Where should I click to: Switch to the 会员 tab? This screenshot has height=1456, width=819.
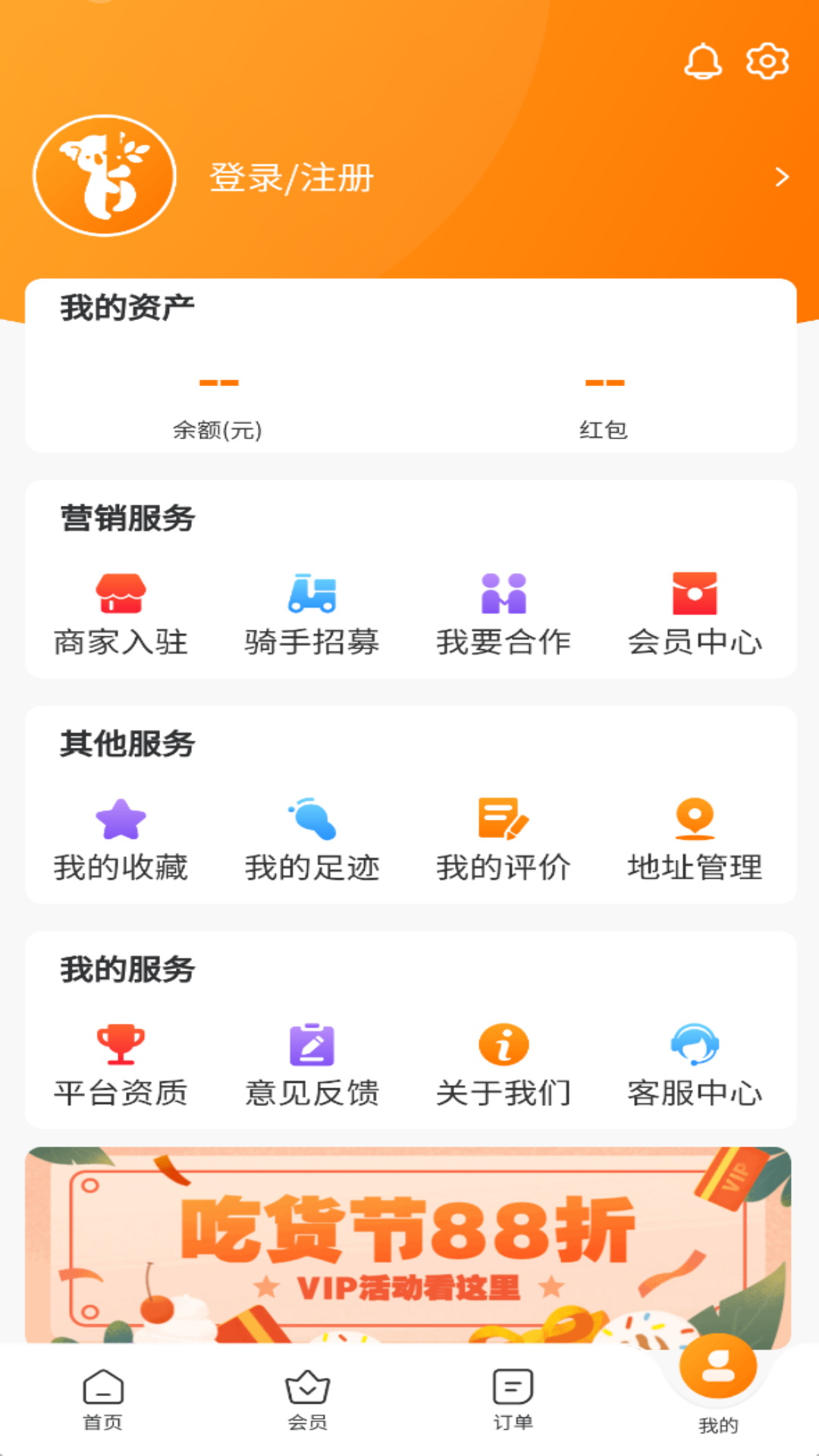(x=307, y=1400)
